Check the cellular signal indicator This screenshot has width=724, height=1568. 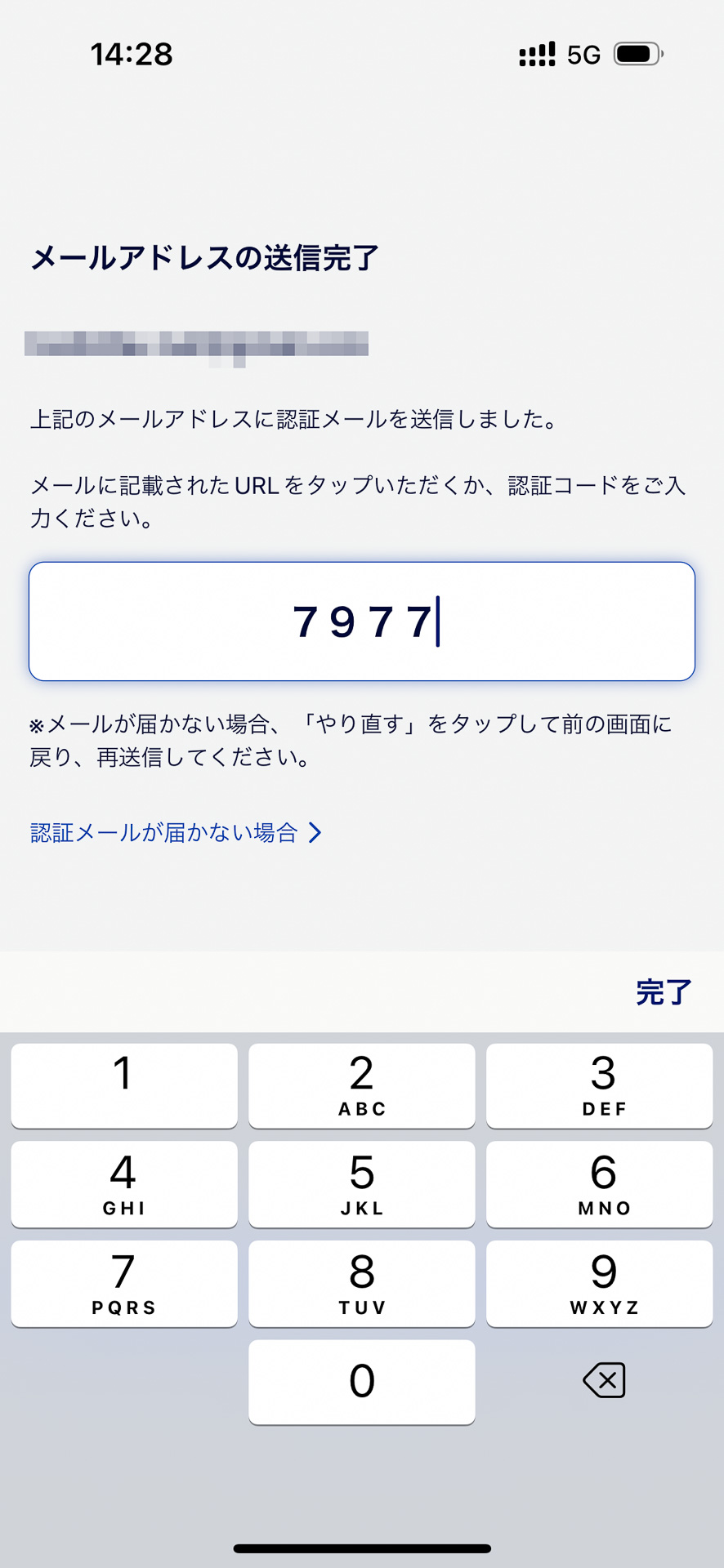(x=535, y=53)
